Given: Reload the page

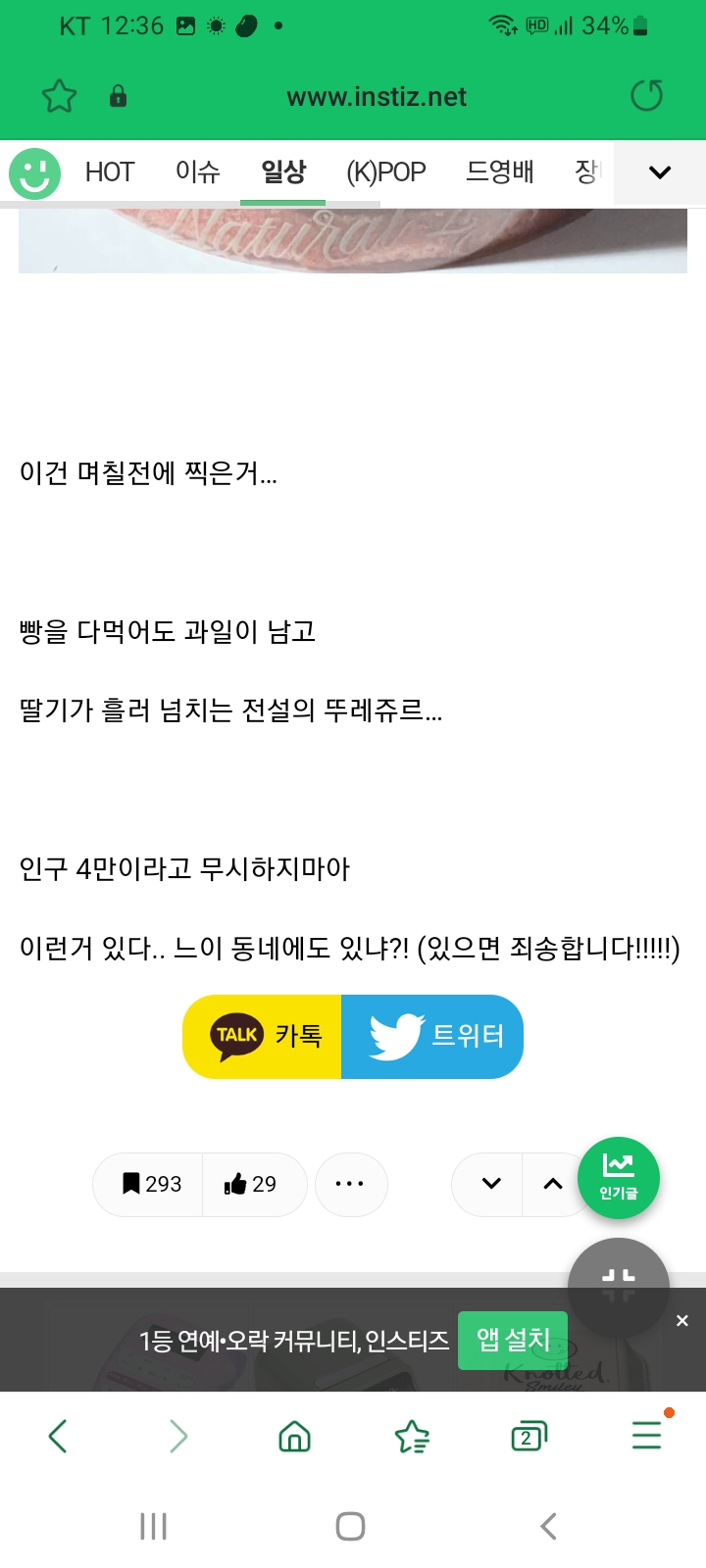Looking at the screenshot, I should 646,96.
